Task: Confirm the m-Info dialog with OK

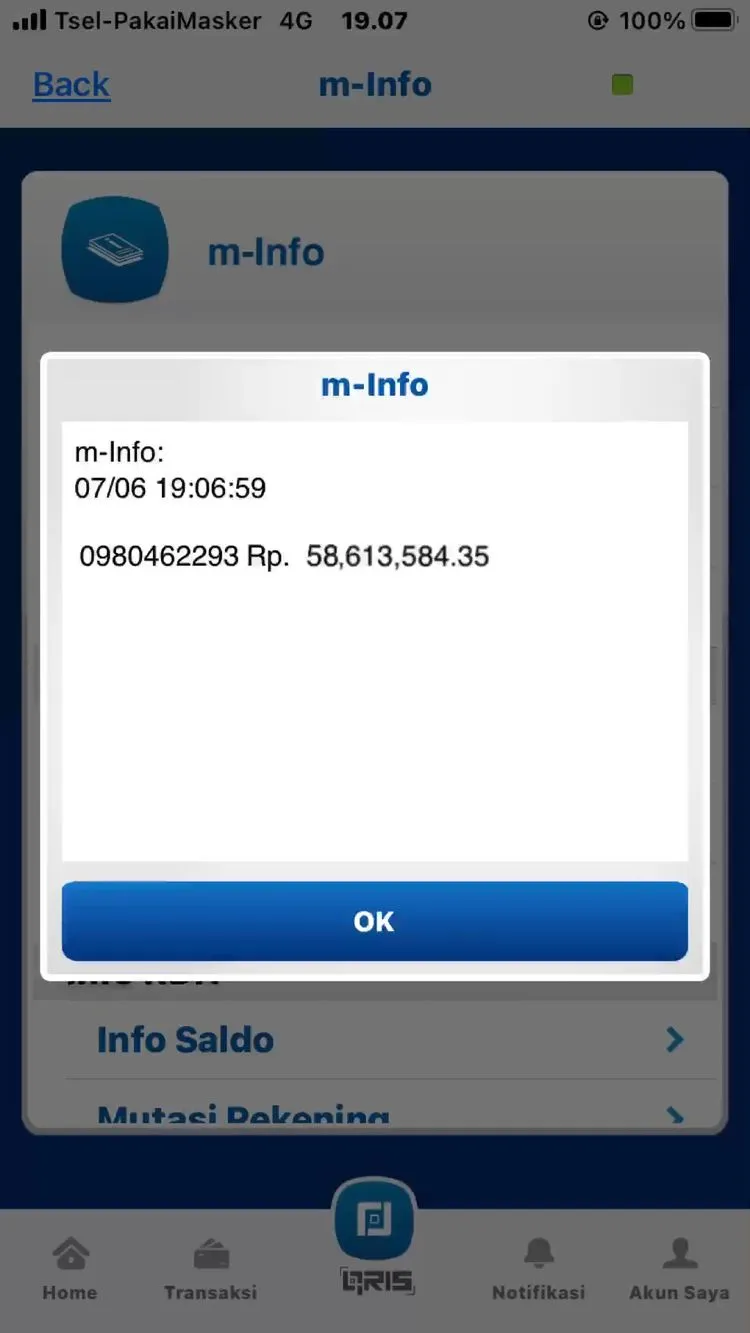Action: click(374, 921)
